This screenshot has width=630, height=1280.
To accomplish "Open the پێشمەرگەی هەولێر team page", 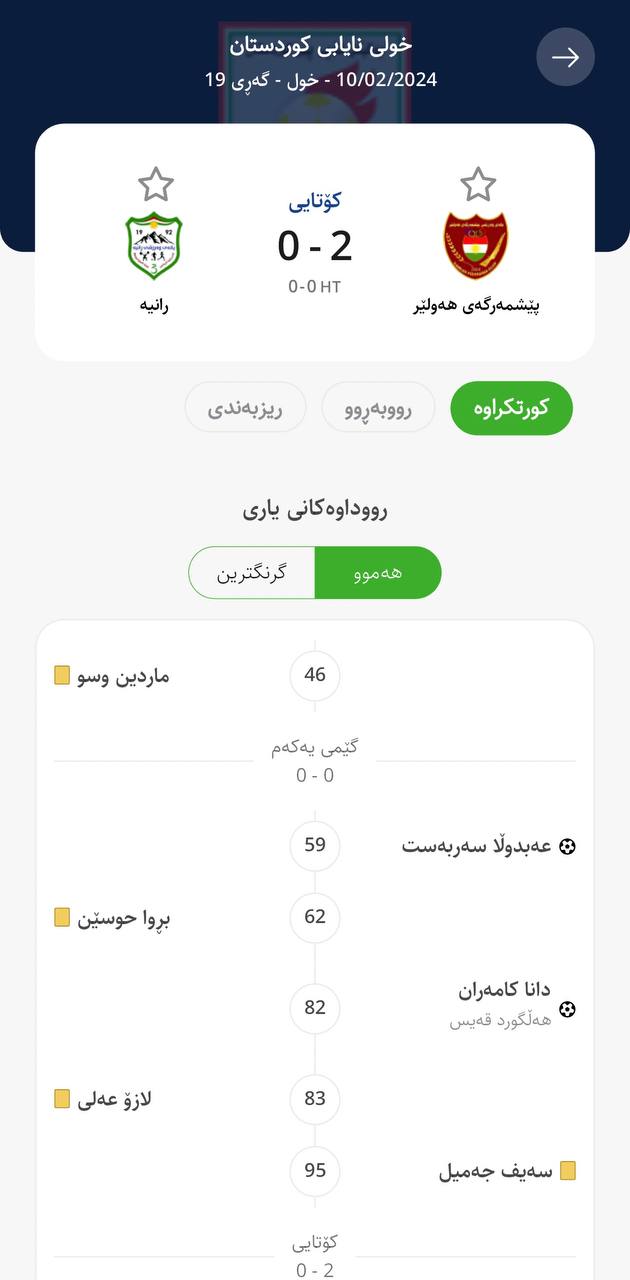I will tap(476, 246).
